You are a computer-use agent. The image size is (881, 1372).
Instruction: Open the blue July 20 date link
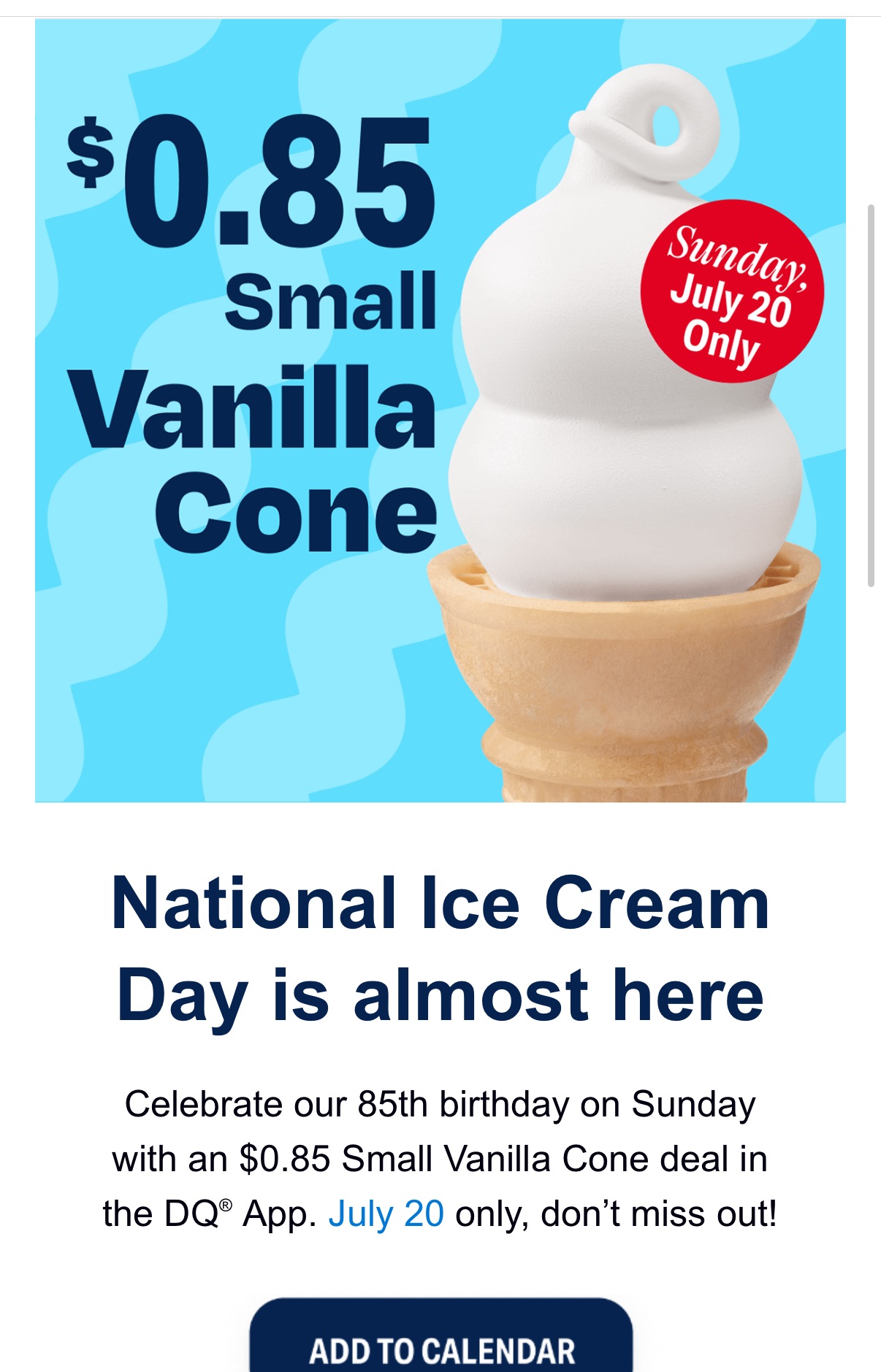386,1214
